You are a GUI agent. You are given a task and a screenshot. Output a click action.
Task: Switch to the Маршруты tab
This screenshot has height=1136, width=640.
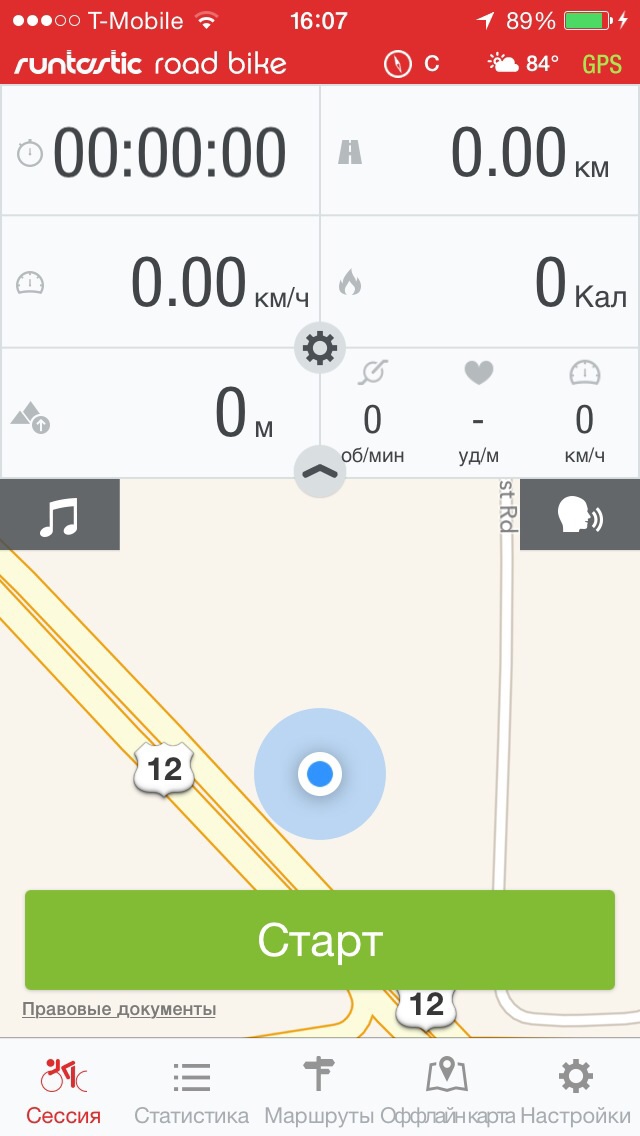pos(319,1092)
